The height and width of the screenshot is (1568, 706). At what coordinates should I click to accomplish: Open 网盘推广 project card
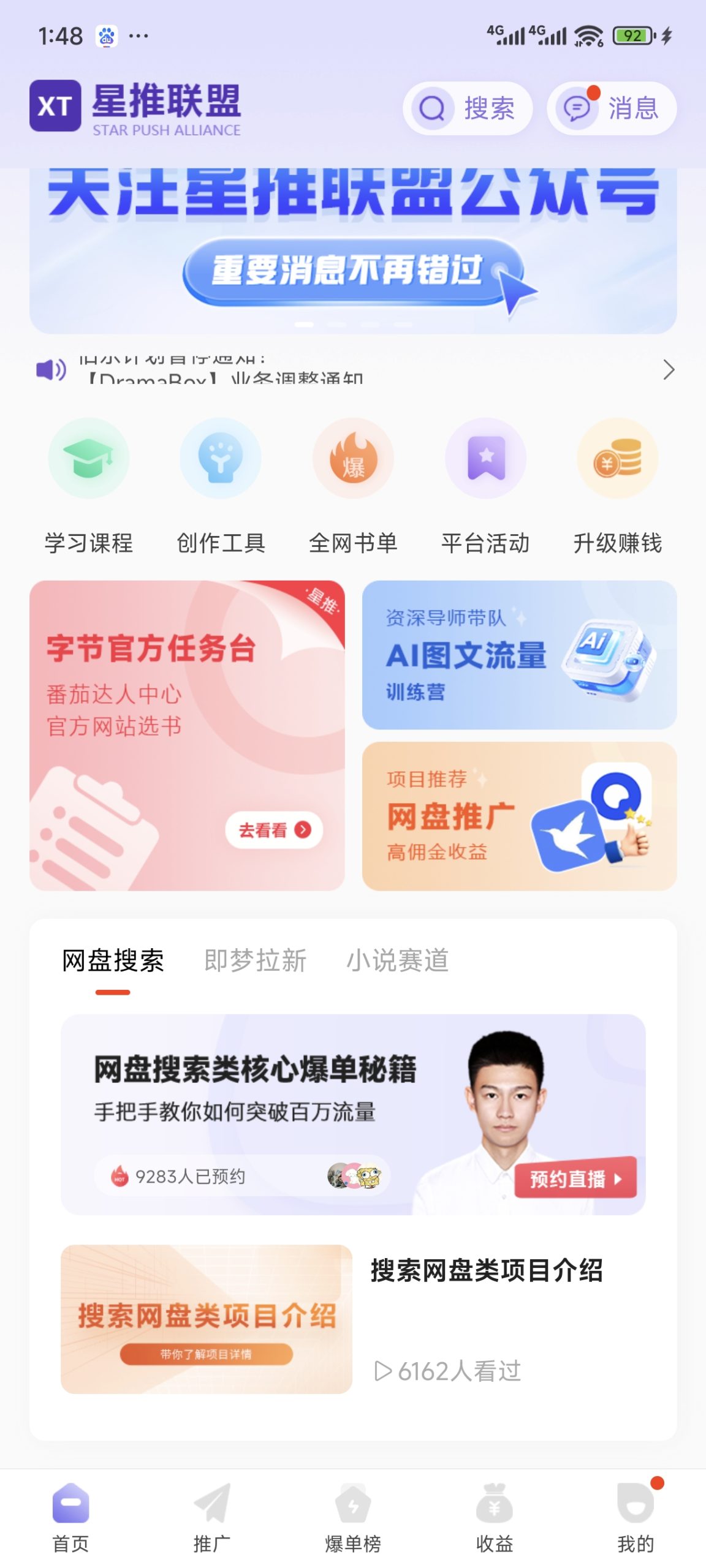pos(519,816)
